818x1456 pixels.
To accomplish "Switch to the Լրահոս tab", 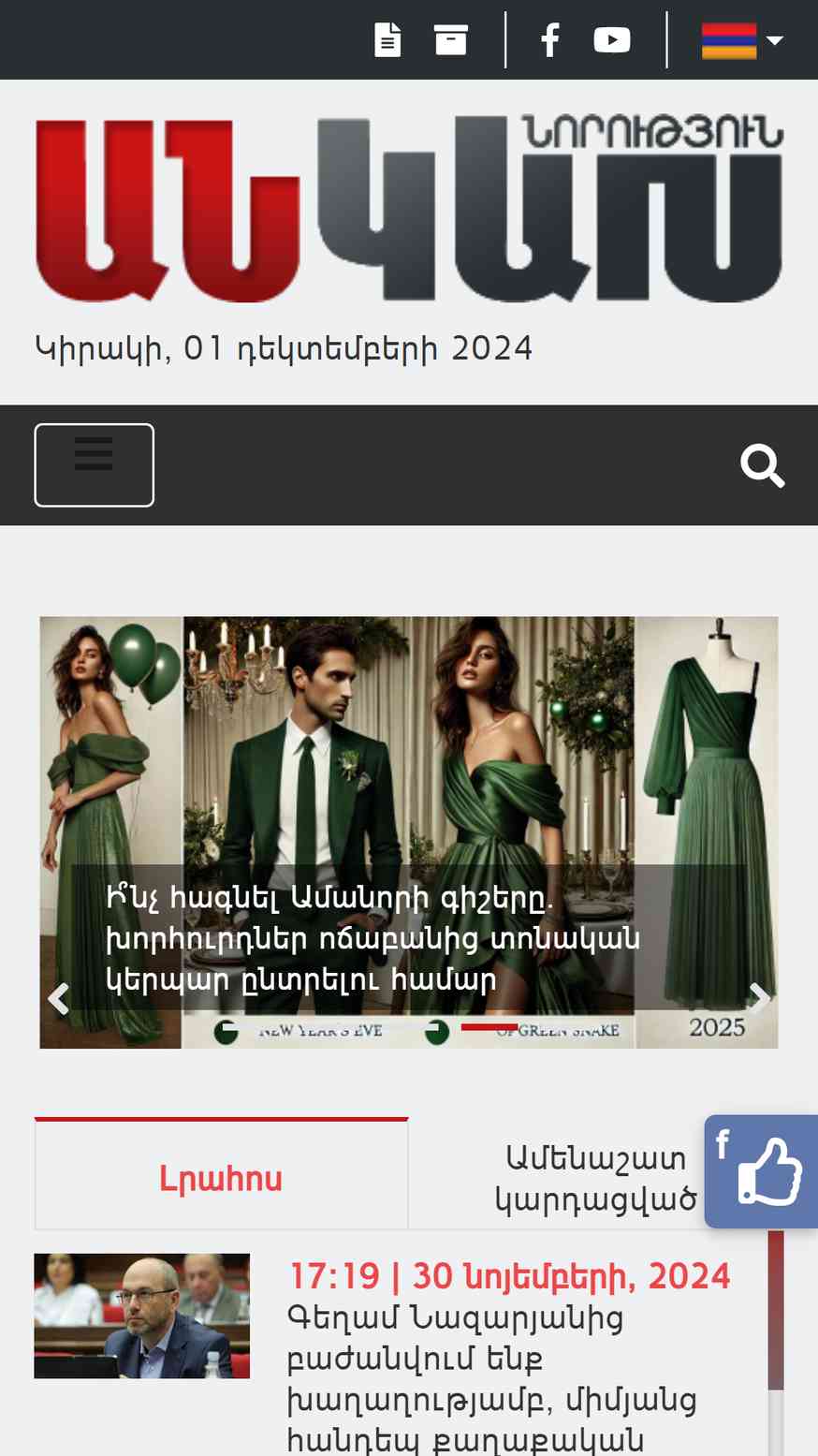I will point(221,1176).
